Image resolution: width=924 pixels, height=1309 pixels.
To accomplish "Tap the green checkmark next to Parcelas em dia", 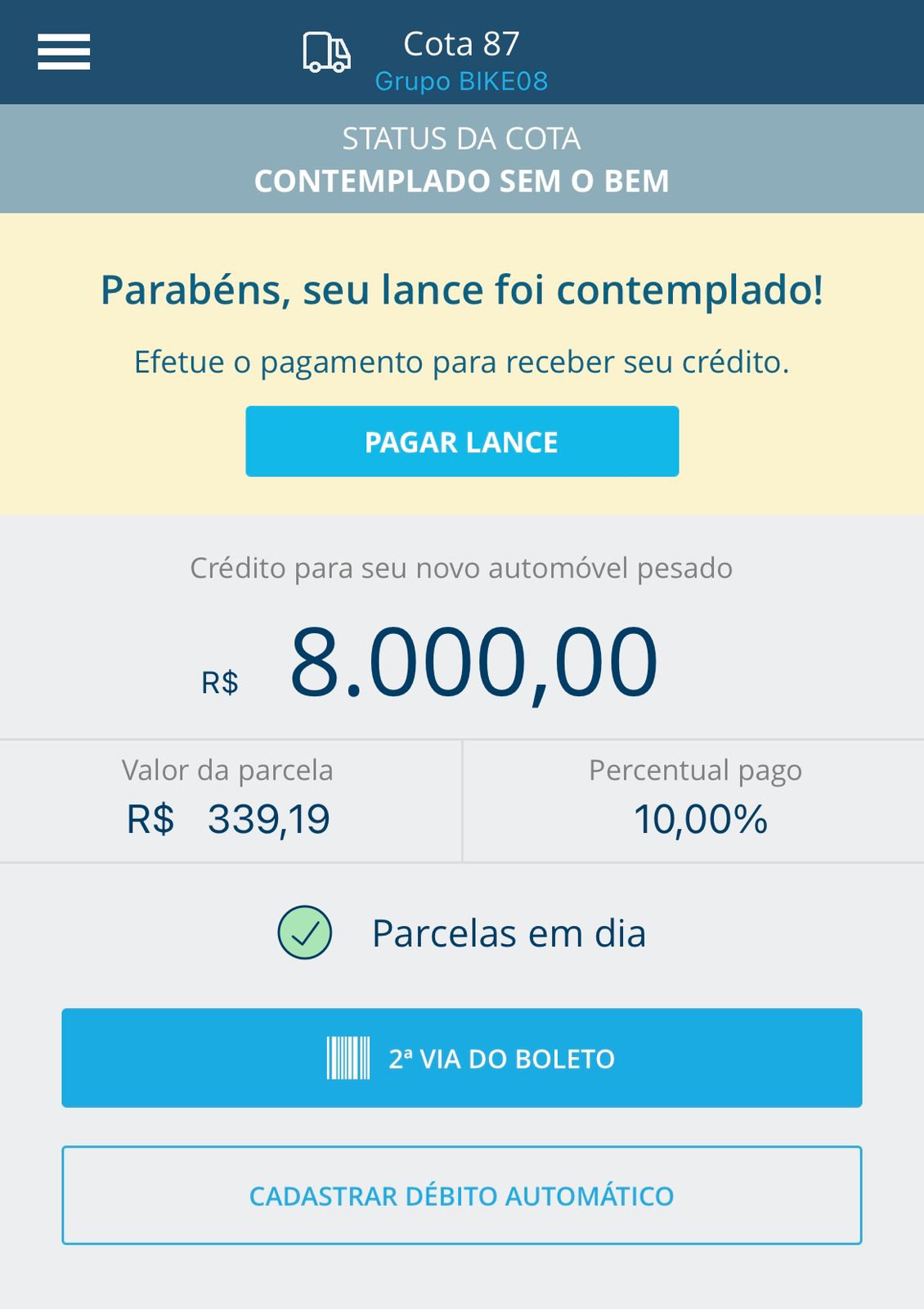I will 305,931.
